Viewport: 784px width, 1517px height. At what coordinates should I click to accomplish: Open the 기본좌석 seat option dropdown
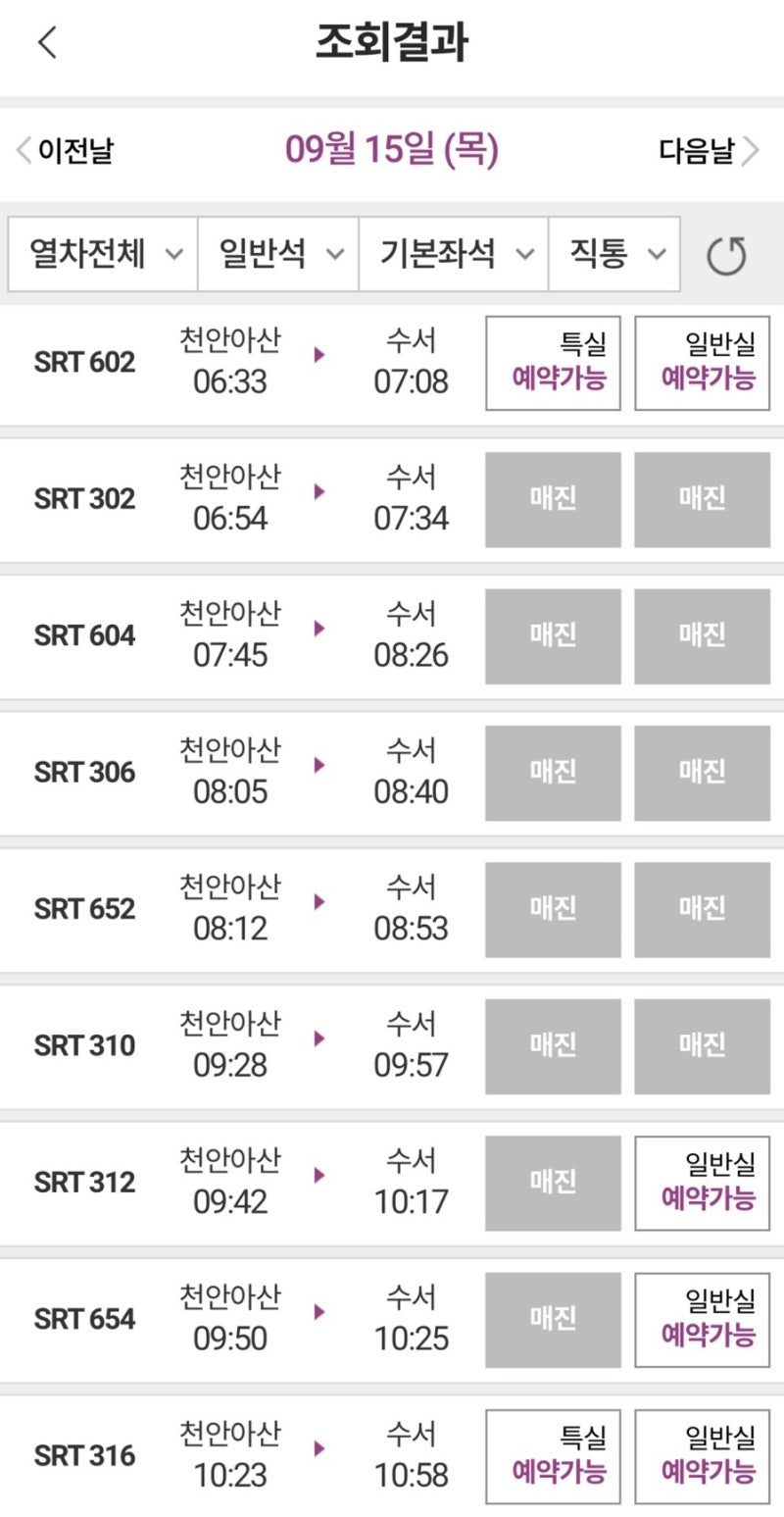(x=454, y=254)
